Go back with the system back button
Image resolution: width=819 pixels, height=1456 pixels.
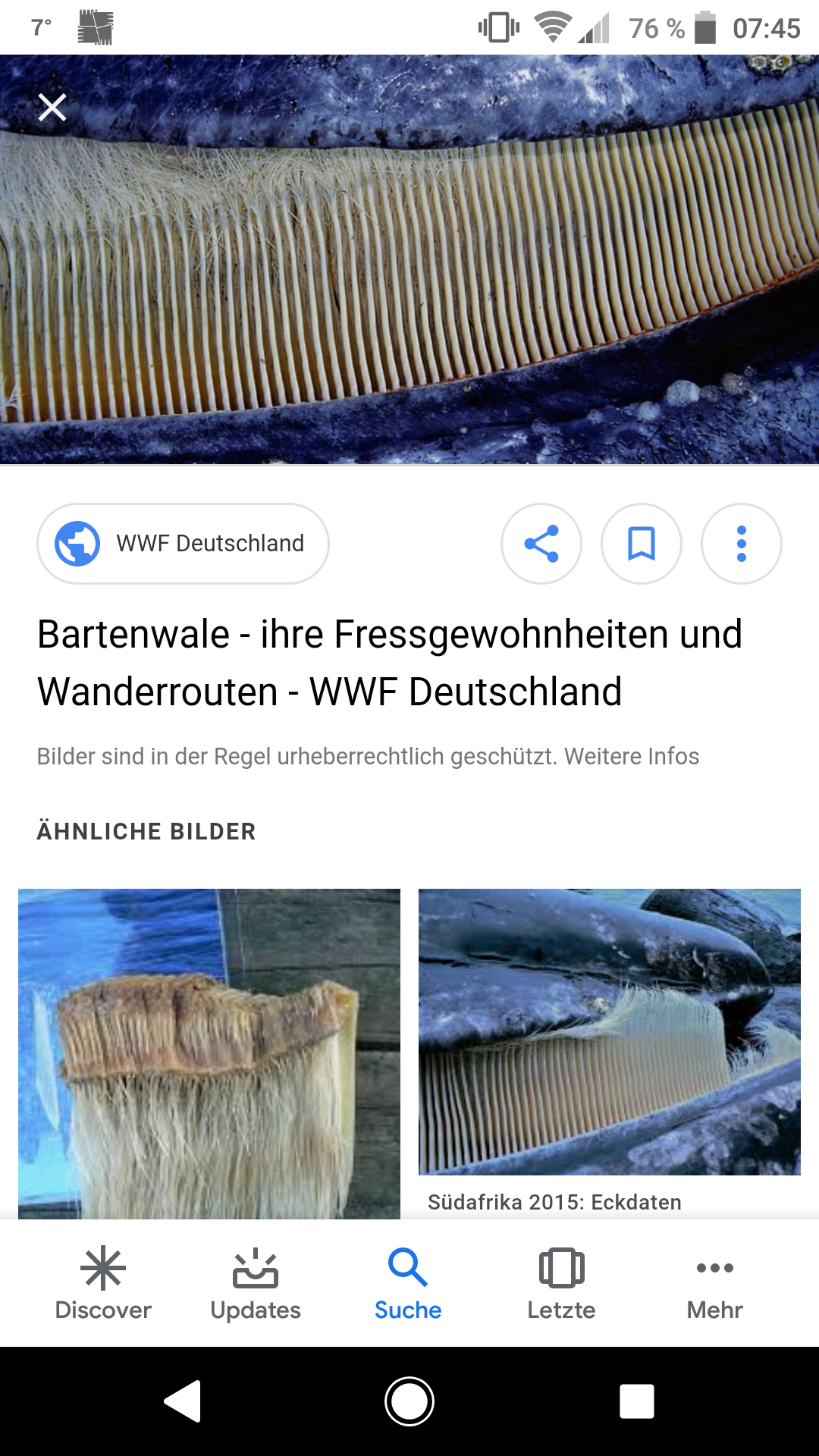[183, 1401]
